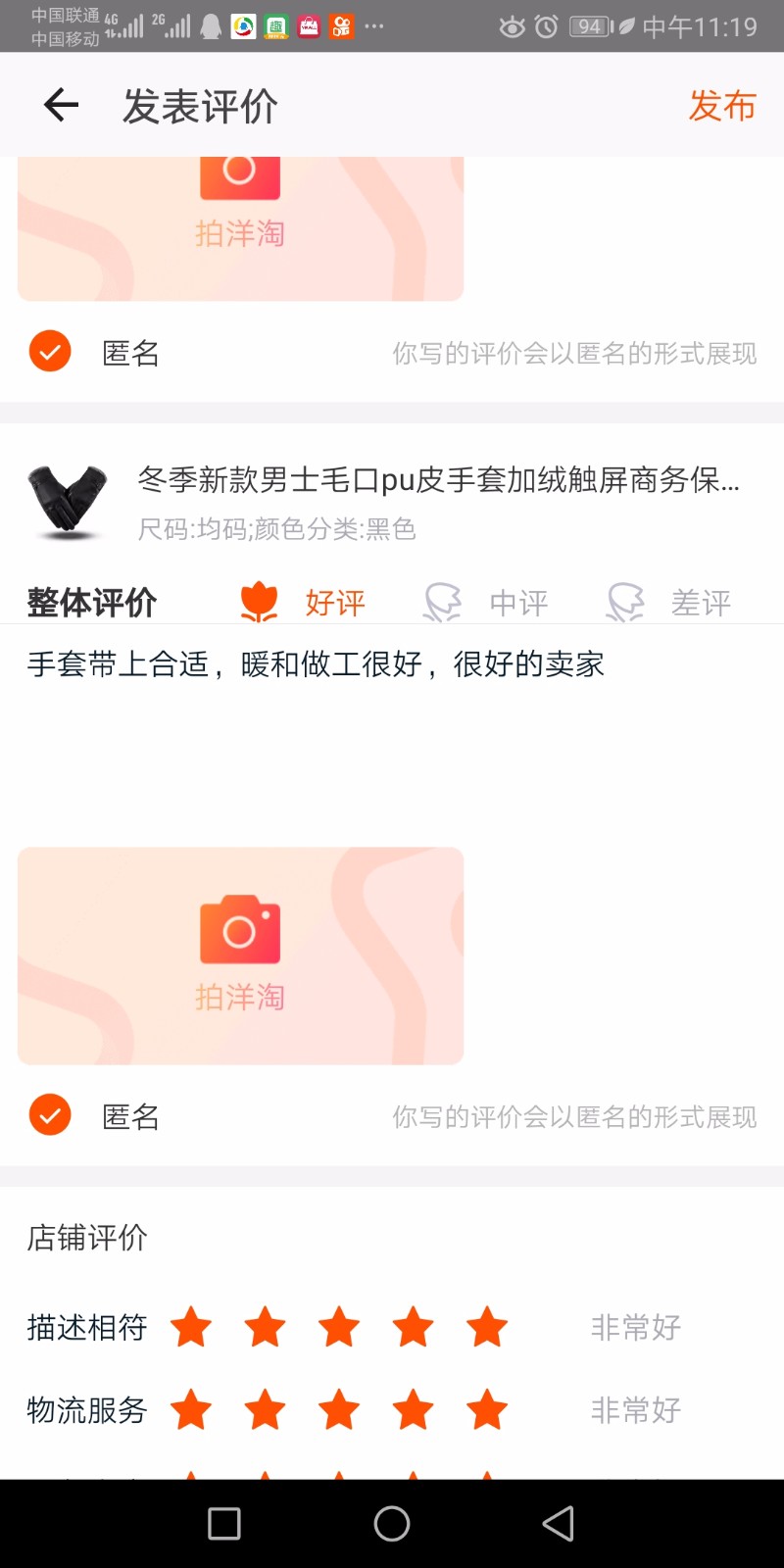Image resolution: width=784 pixels, height=1568 pixels.
Task: Add photo via 拍洋淘 under glove review
Action: tap(240, 955)
